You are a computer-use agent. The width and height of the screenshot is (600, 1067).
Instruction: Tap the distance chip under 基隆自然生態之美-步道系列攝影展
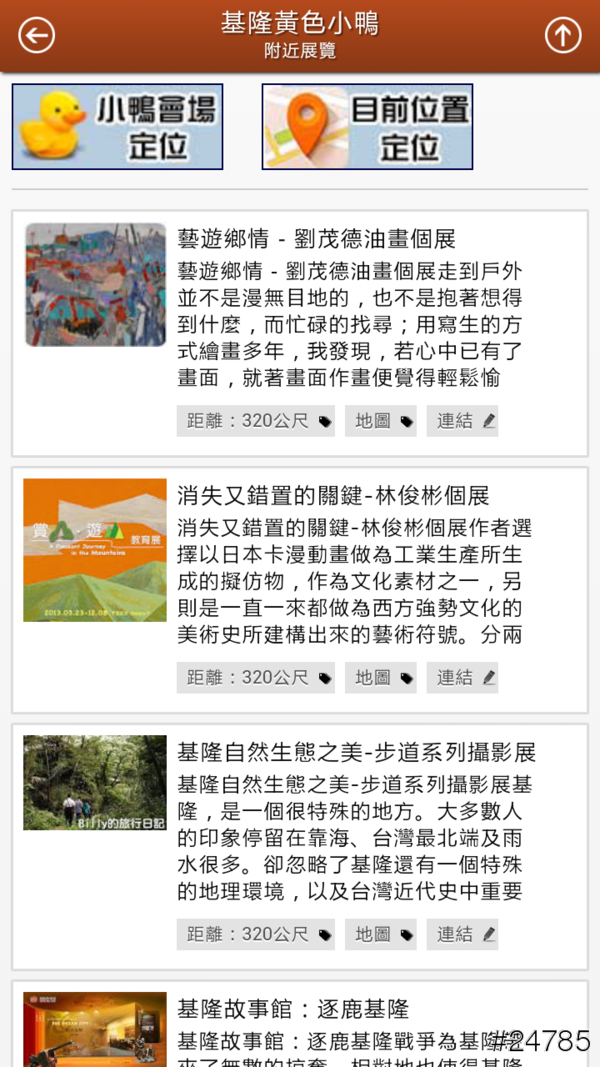tap(255, 934)
